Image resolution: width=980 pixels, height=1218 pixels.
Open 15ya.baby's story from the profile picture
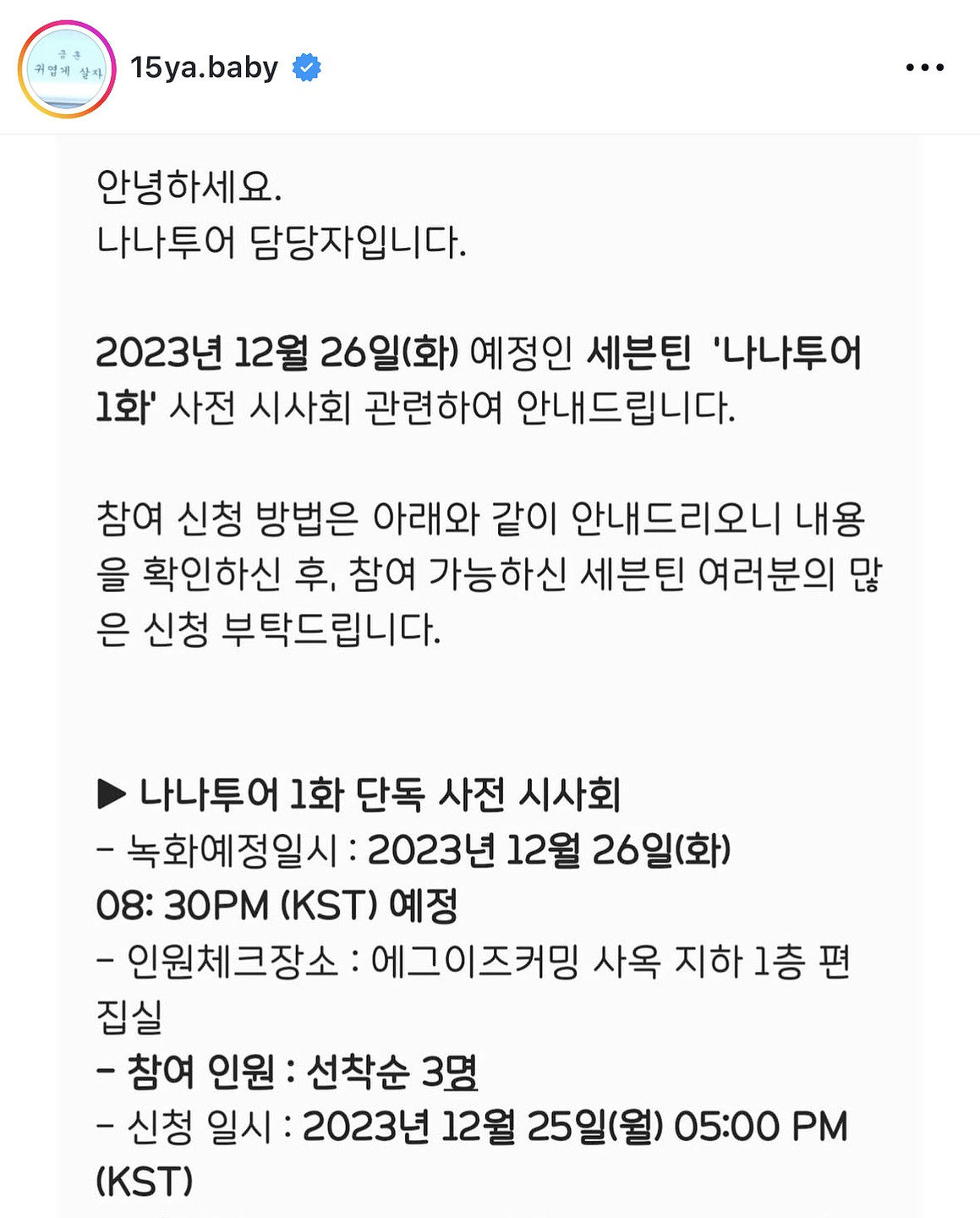(67, 69)
